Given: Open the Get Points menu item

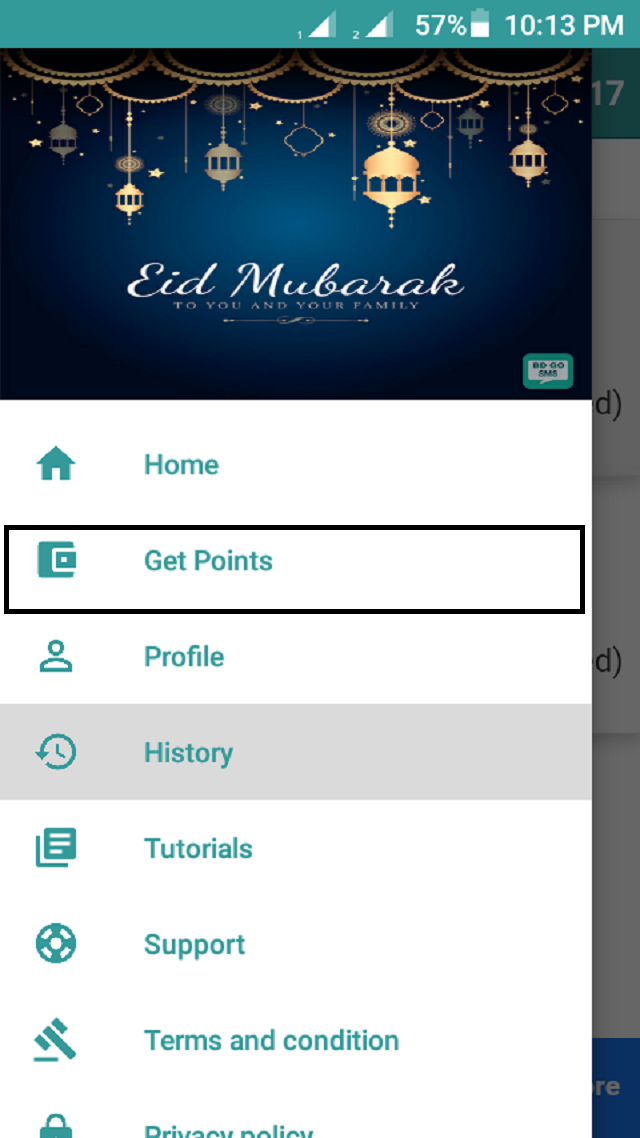Looking at the screenshot, I should click(x=208, y=561).
